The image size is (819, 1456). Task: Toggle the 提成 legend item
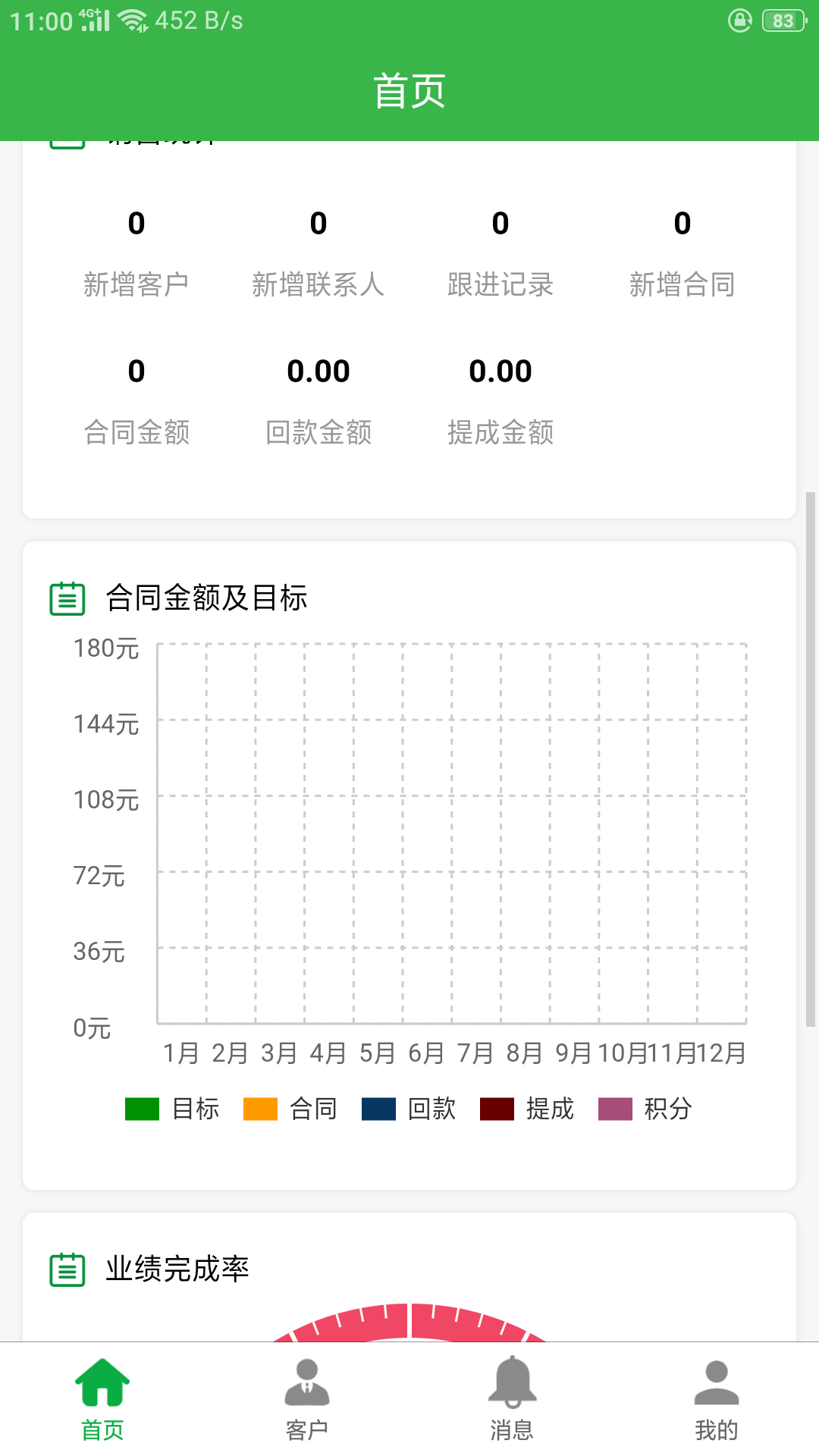(527, 1109)
